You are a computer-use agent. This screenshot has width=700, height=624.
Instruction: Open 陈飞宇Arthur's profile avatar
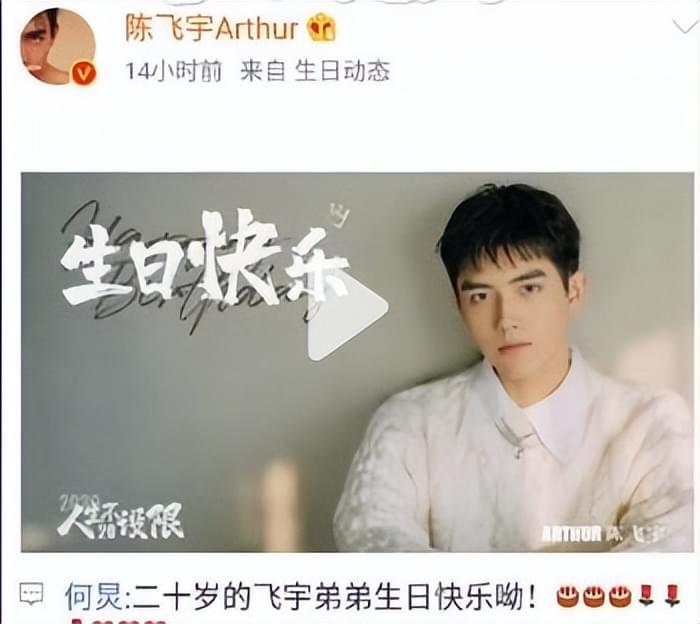click(x=57, y=47)
